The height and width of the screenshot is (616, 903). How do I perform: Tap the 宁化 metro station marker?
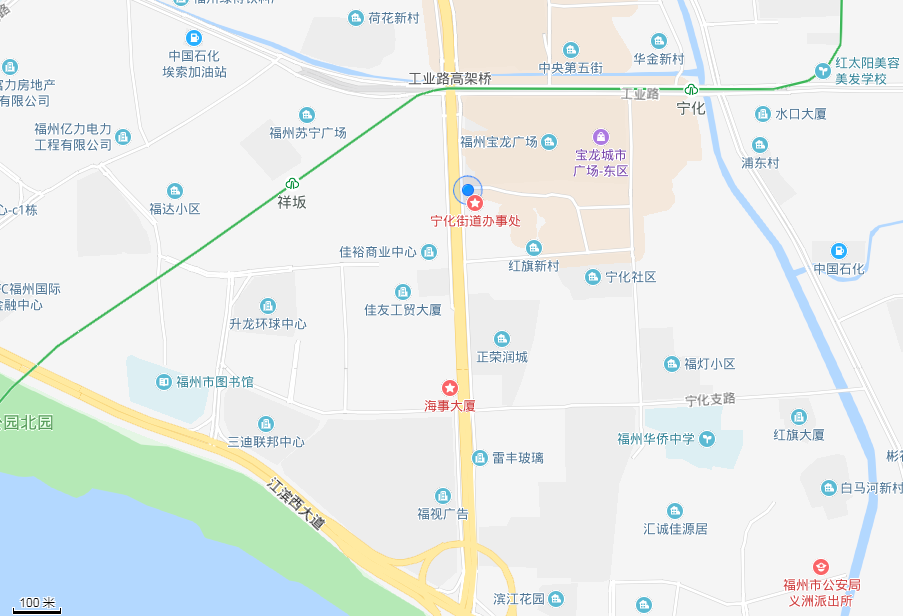point(691,90)
